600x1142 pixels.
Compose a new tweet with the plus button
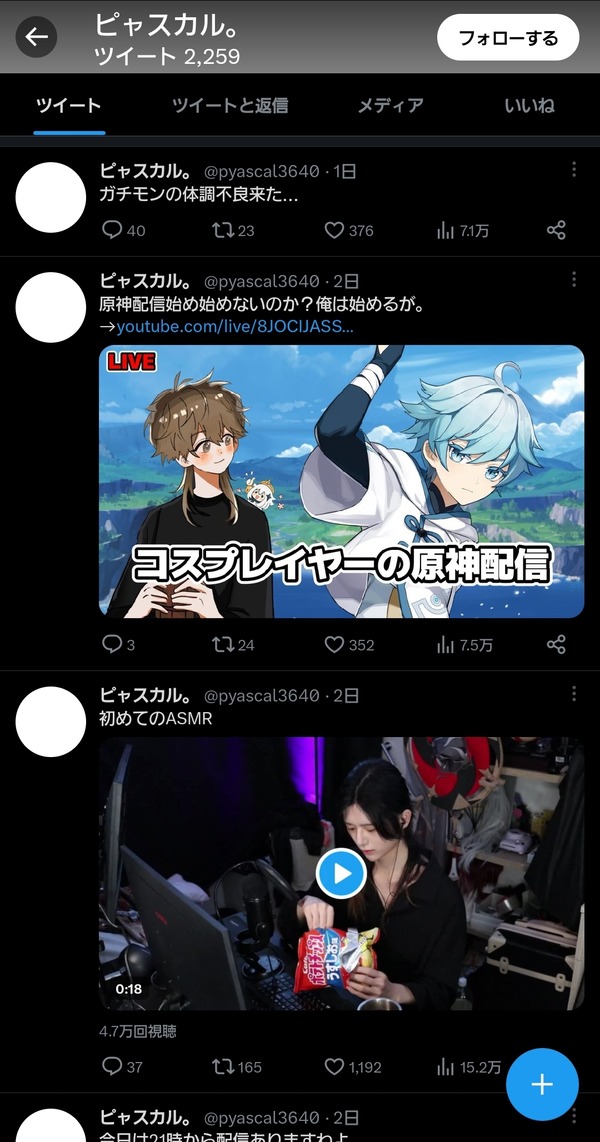(542, 1084)
